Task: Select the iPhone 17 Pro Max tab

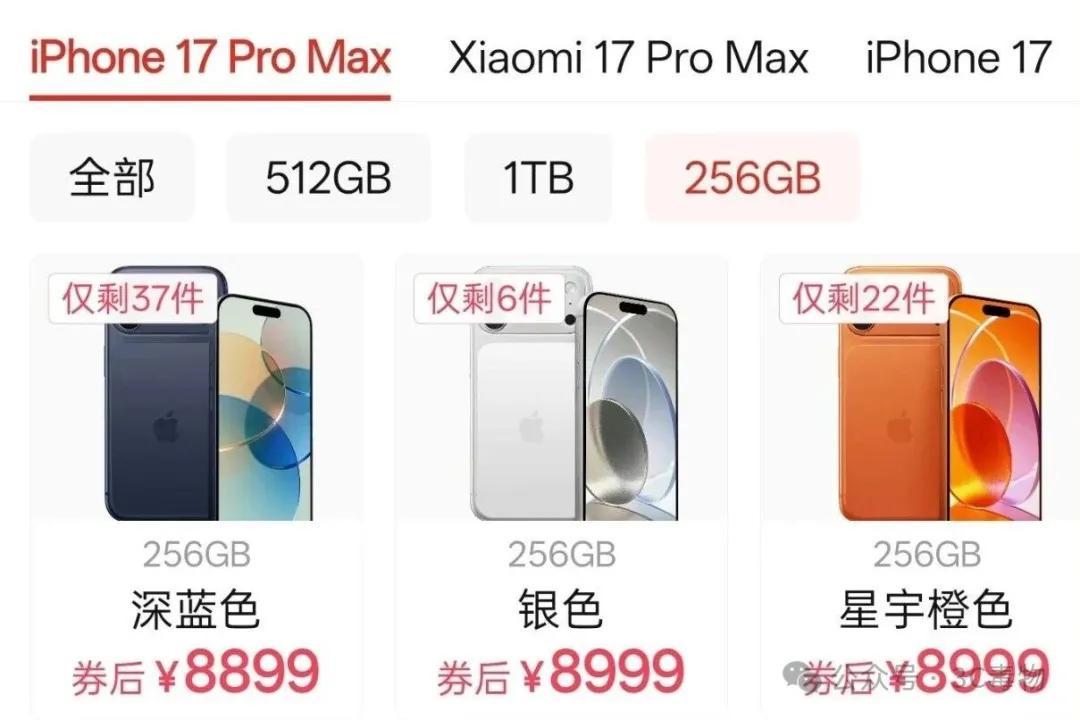Action: click(210, 57)
